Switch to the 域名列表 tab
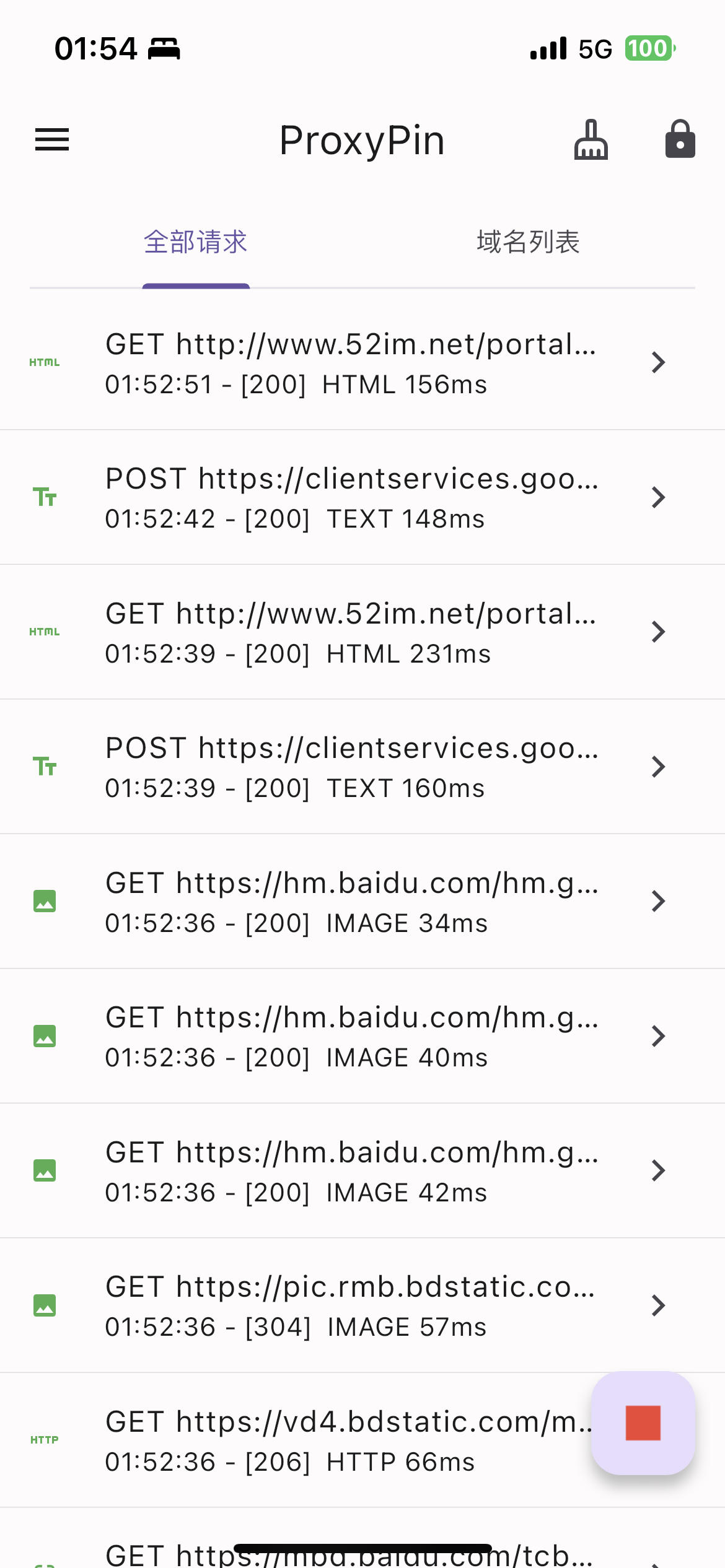This screenshot has height=1568, width=725. point(529,242)
